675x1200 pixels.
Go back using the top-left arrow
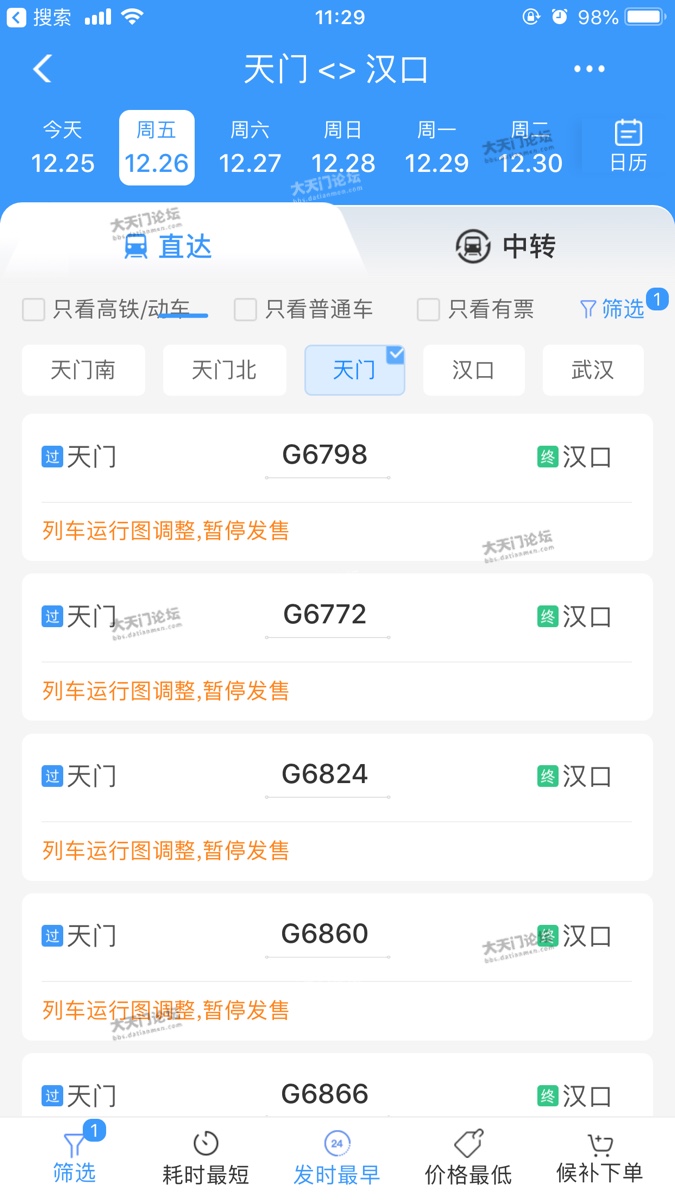tap(42, 69)
